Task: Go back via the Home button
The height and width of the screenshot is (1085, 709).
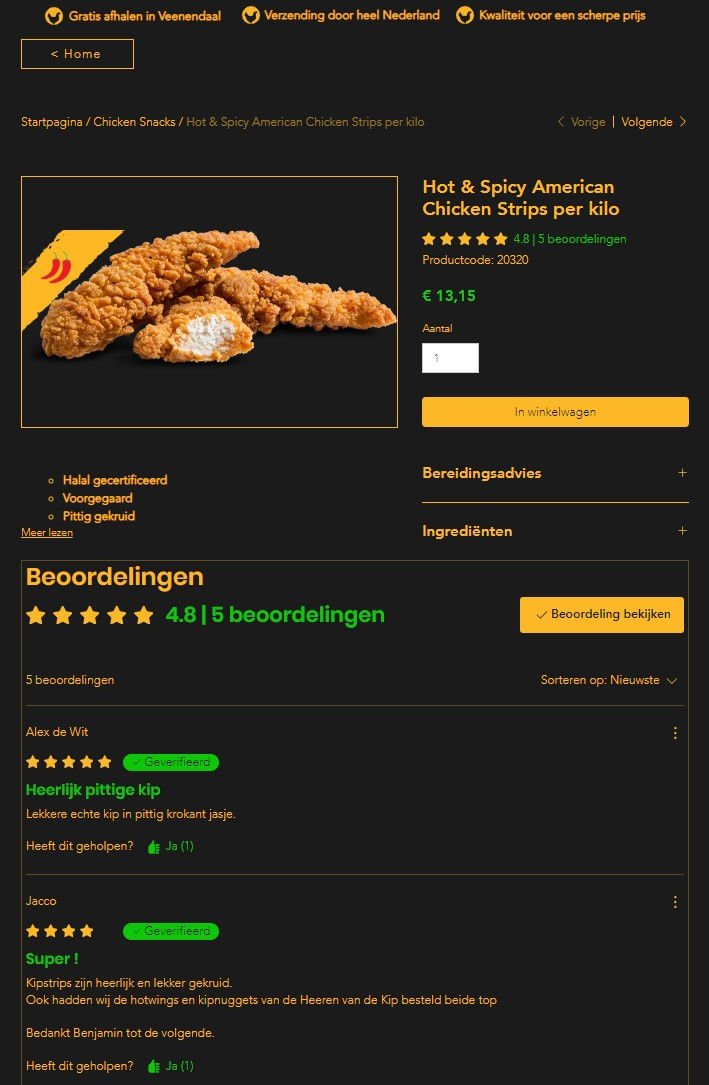Action: point(77,54)
